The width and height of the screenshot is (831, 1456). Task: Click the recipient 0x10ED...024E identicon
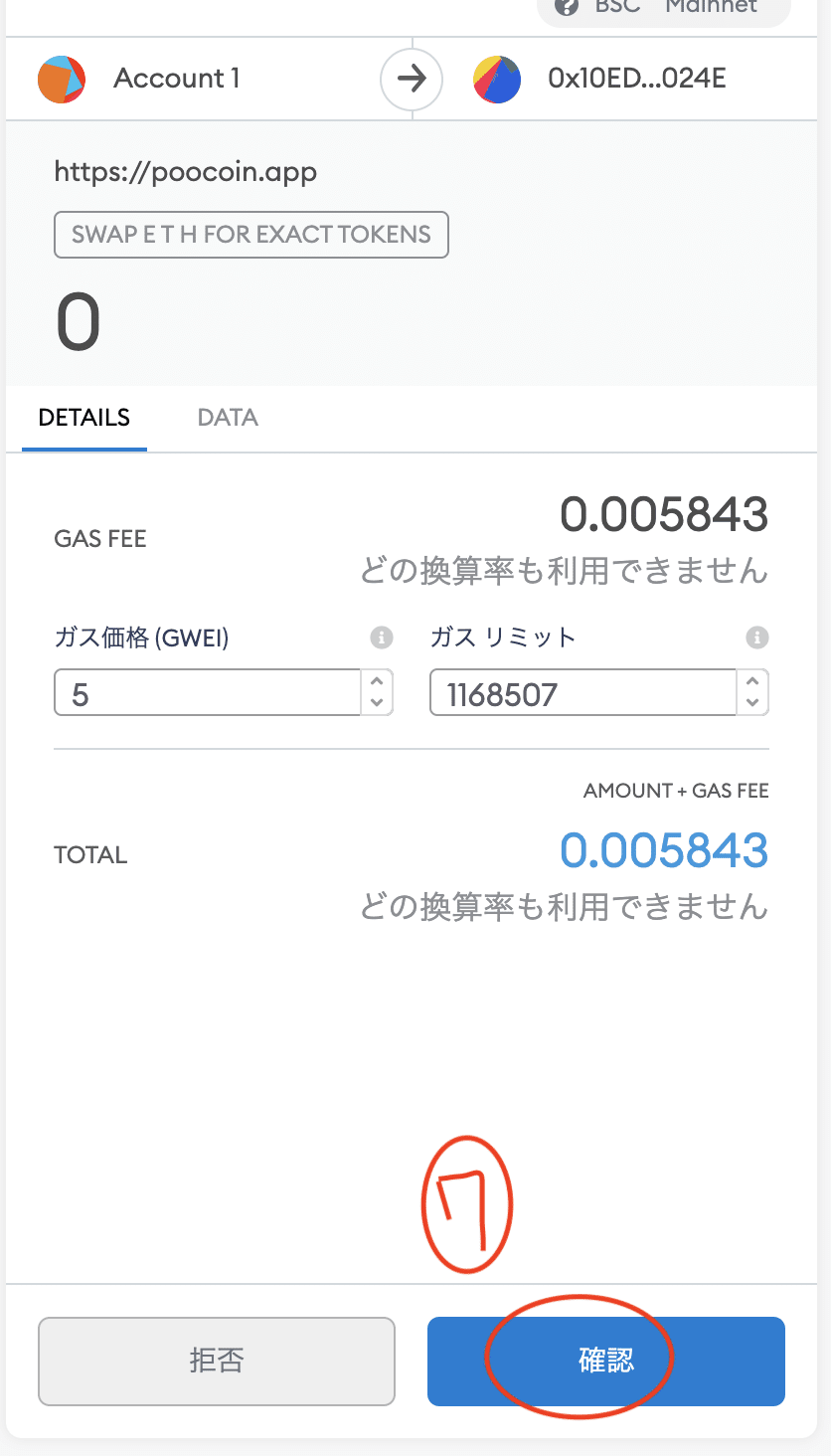pyautogui.click(x=497, y=80)
